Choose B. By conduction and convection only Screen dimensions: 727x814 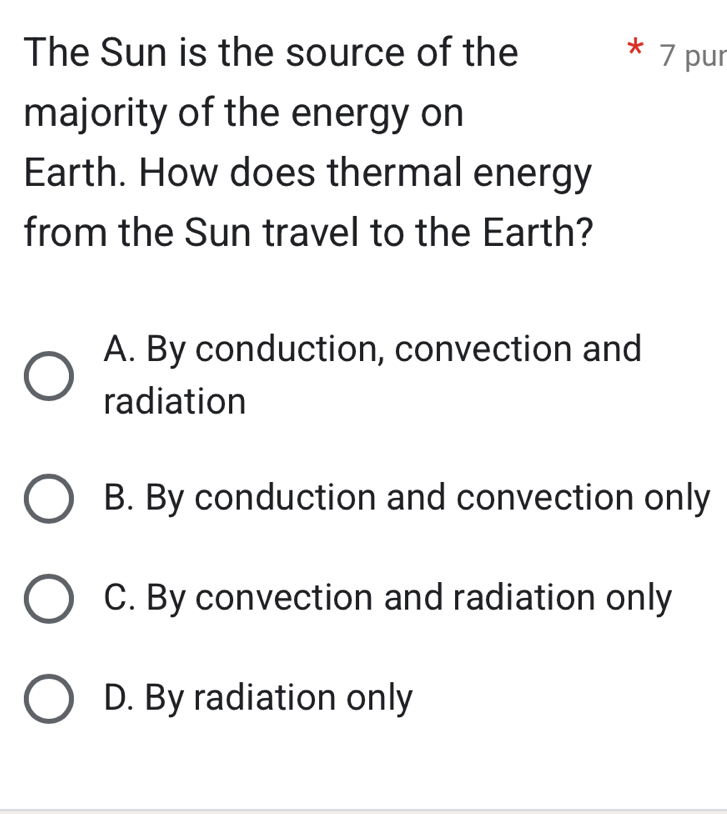[49, 498]
